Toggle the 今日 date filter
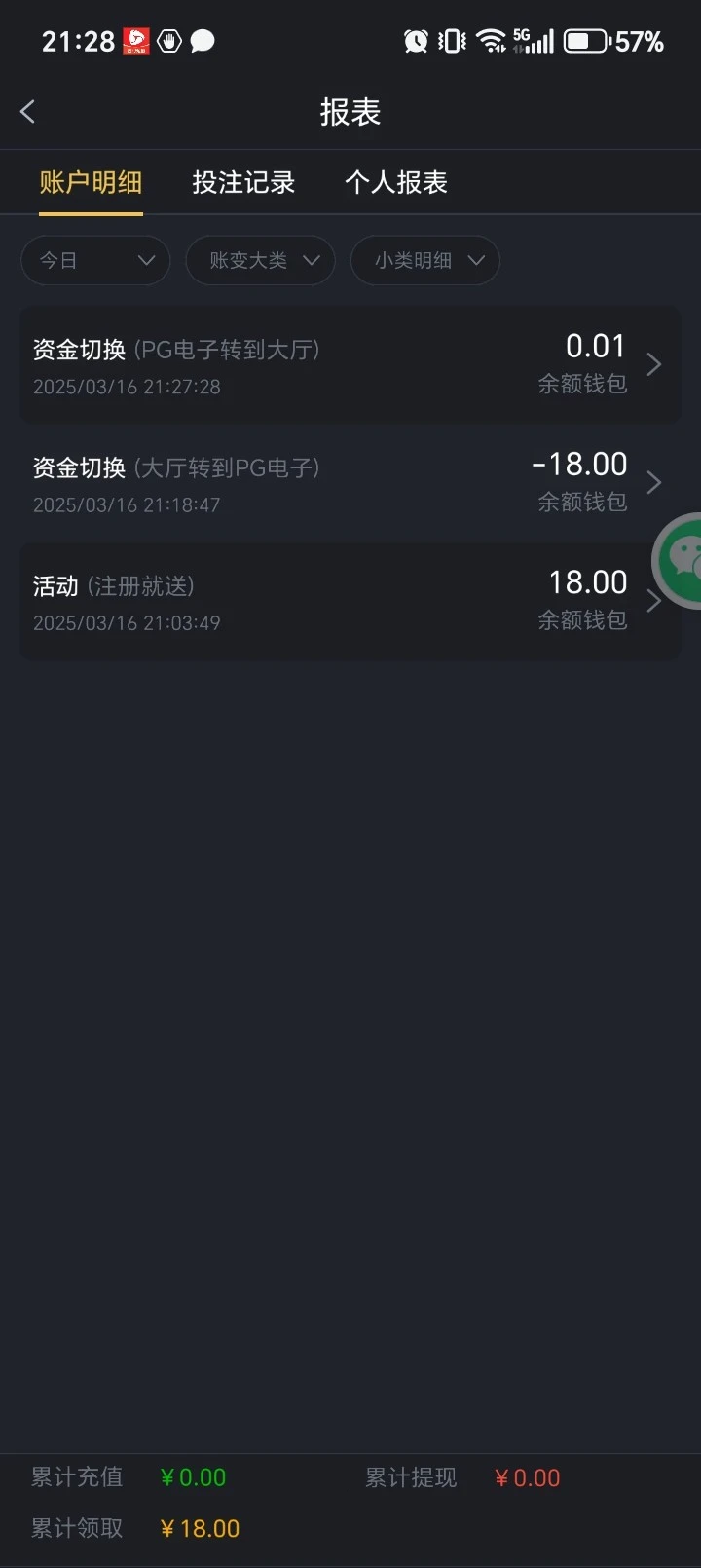Screen dimensions: 701x1568 coord(94,260)
